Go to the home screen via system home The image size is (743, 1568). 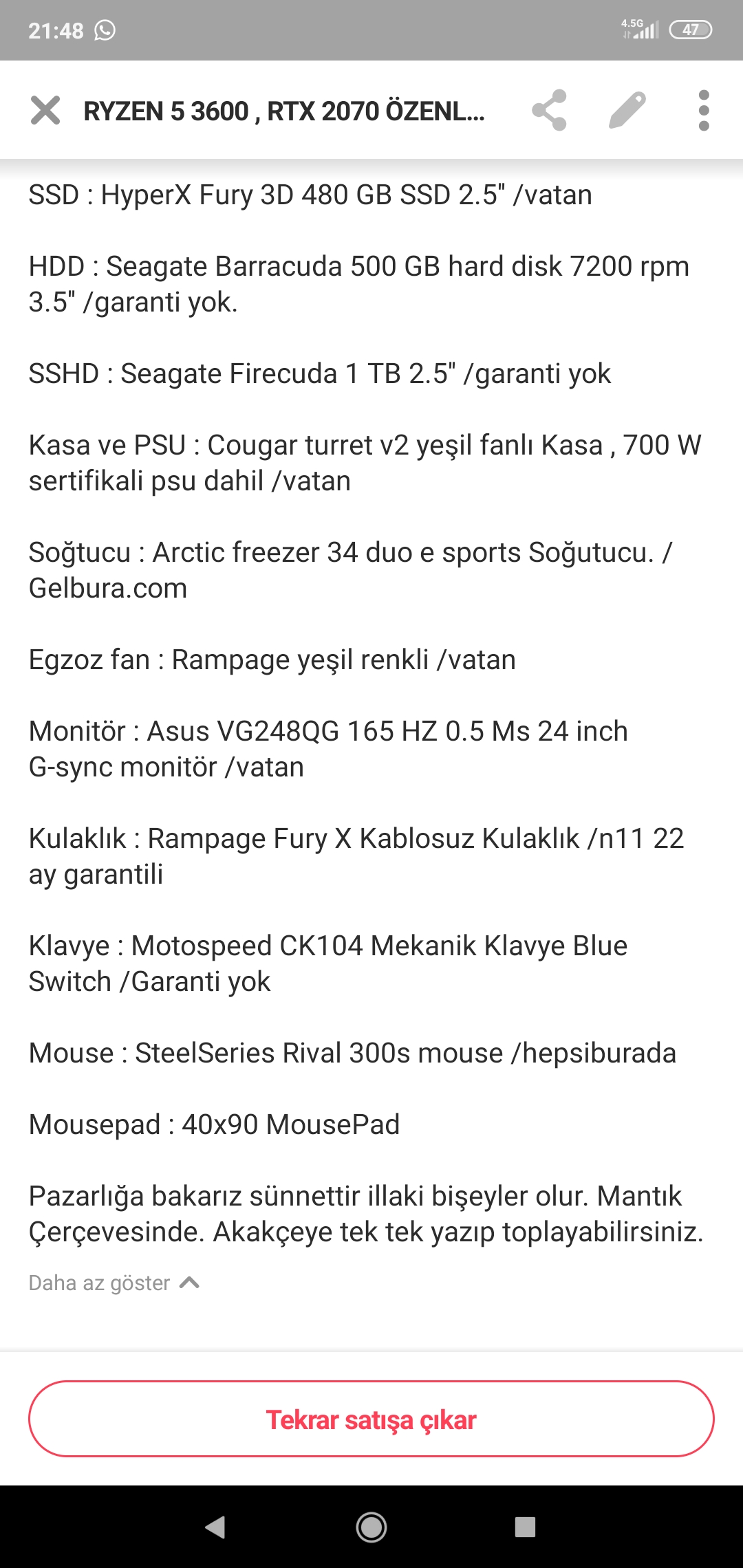point(371,1527)
